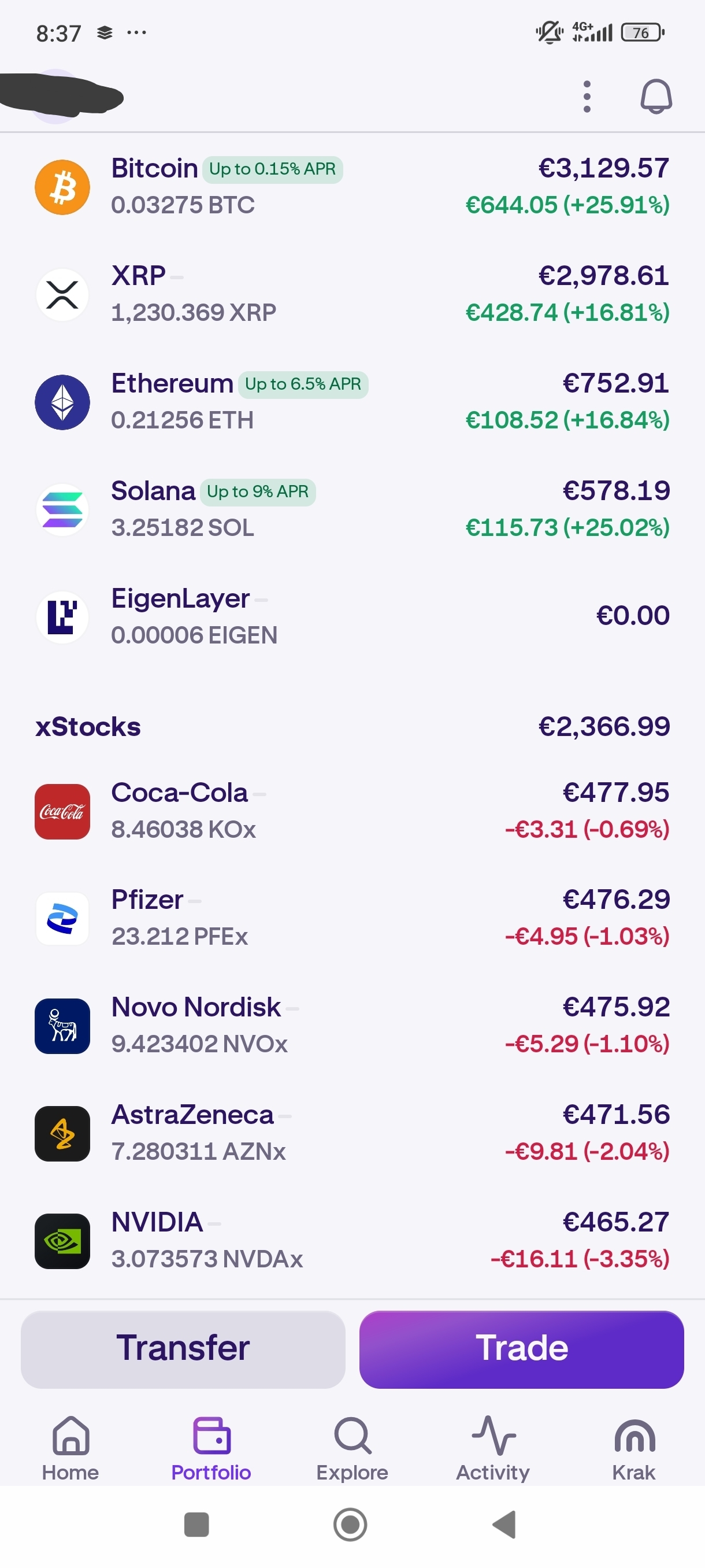Tap the system back button
This screenshot has height=1568, width=705.
click(504, 1525)
